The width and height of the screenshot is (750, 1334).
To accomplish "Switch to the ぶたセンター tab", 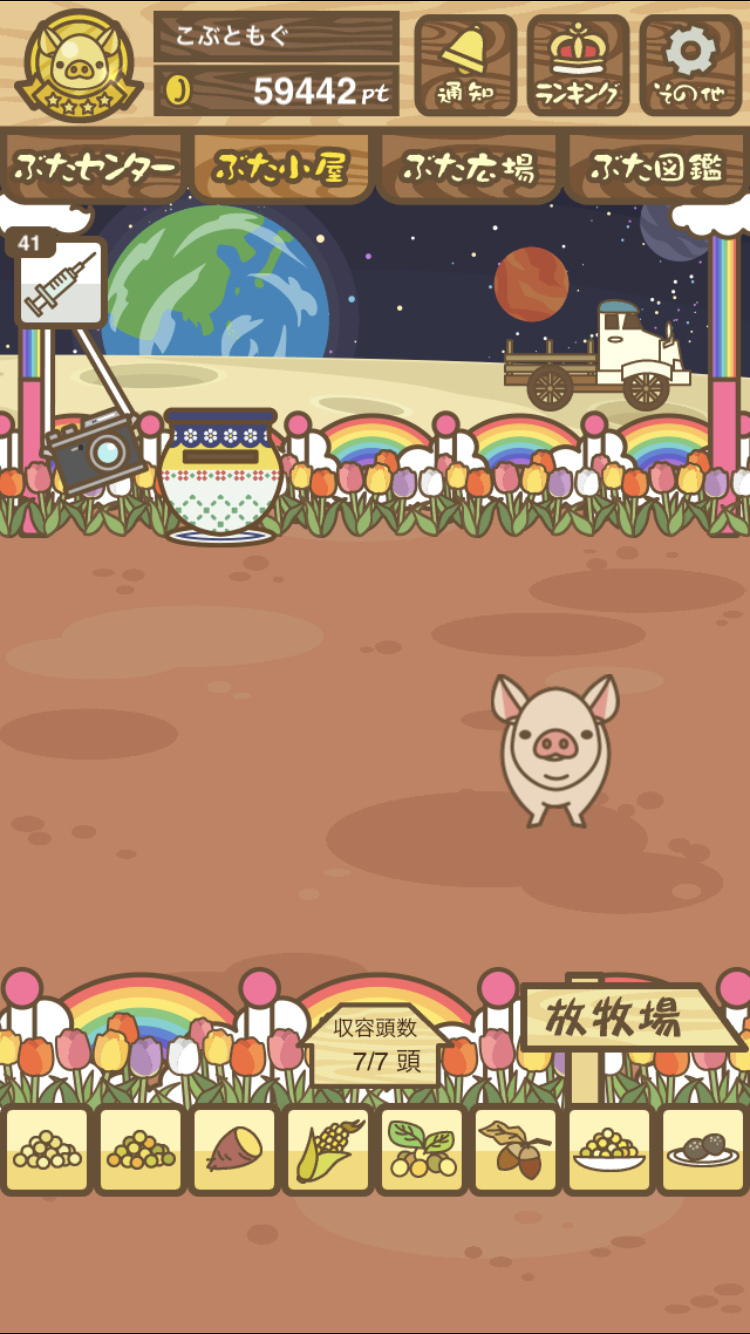I will (x=95, y=167).
